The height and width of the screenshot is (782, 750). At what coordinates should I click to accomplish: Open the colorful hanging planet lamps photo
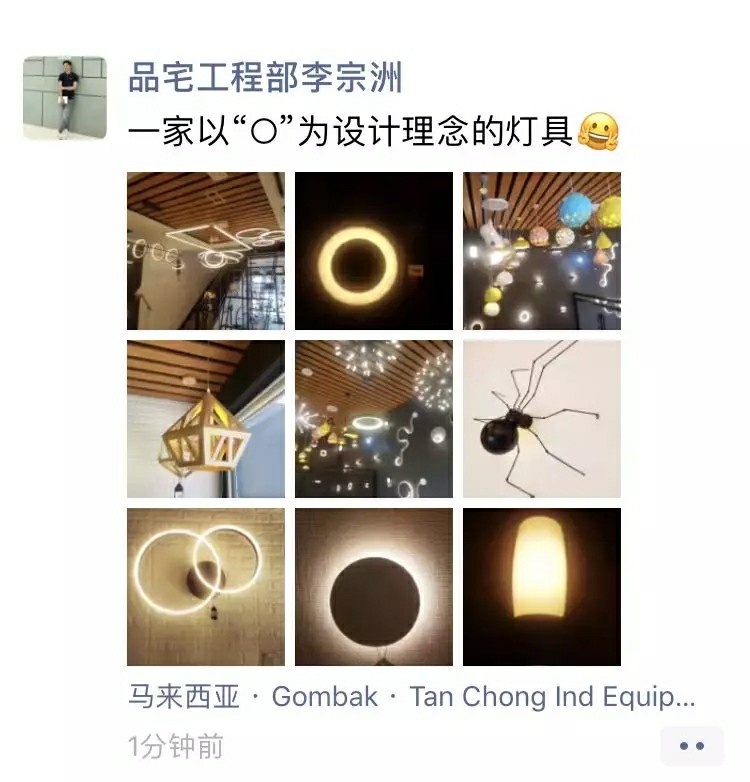tap(542, 251)
